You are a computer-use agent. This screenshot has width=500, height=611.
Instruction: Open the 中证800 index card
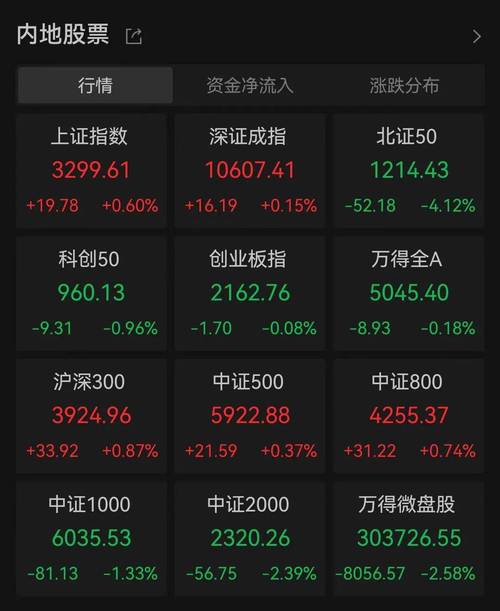coord(408,416)
